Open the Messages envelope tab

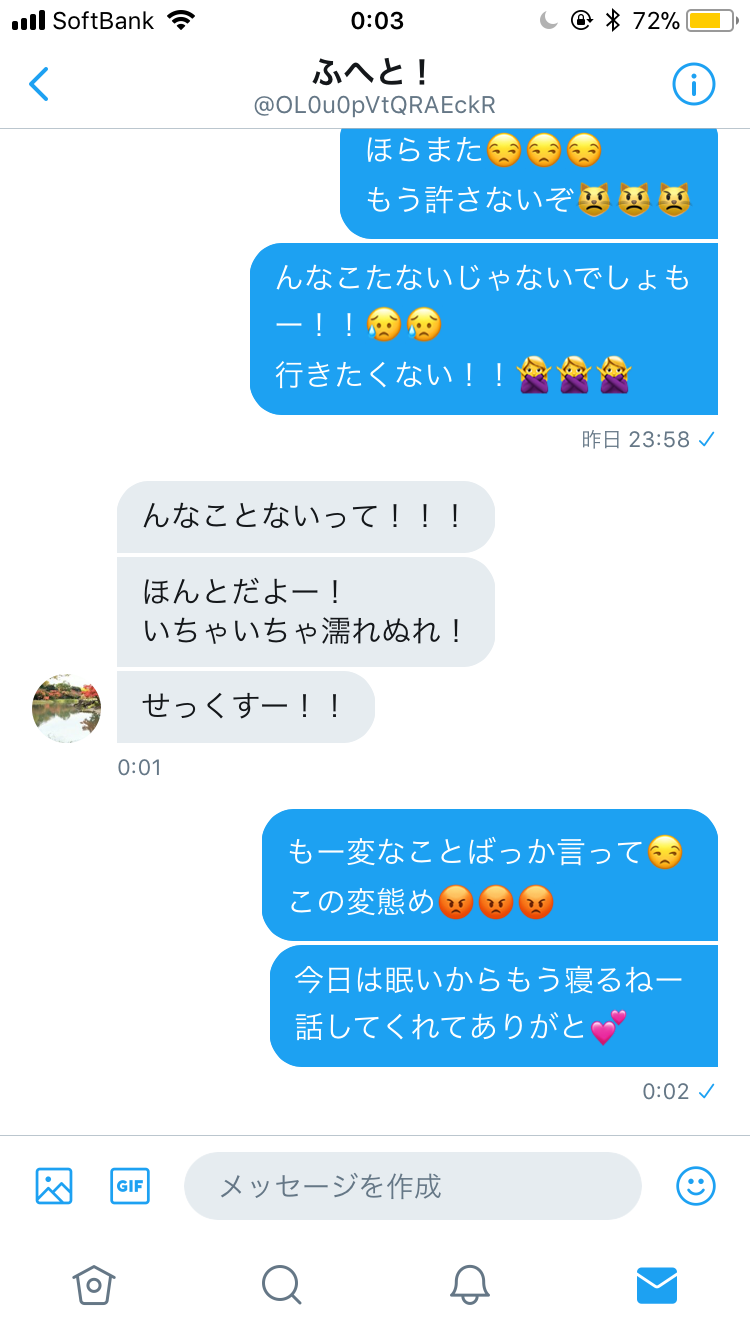[x=657, y=1284]
